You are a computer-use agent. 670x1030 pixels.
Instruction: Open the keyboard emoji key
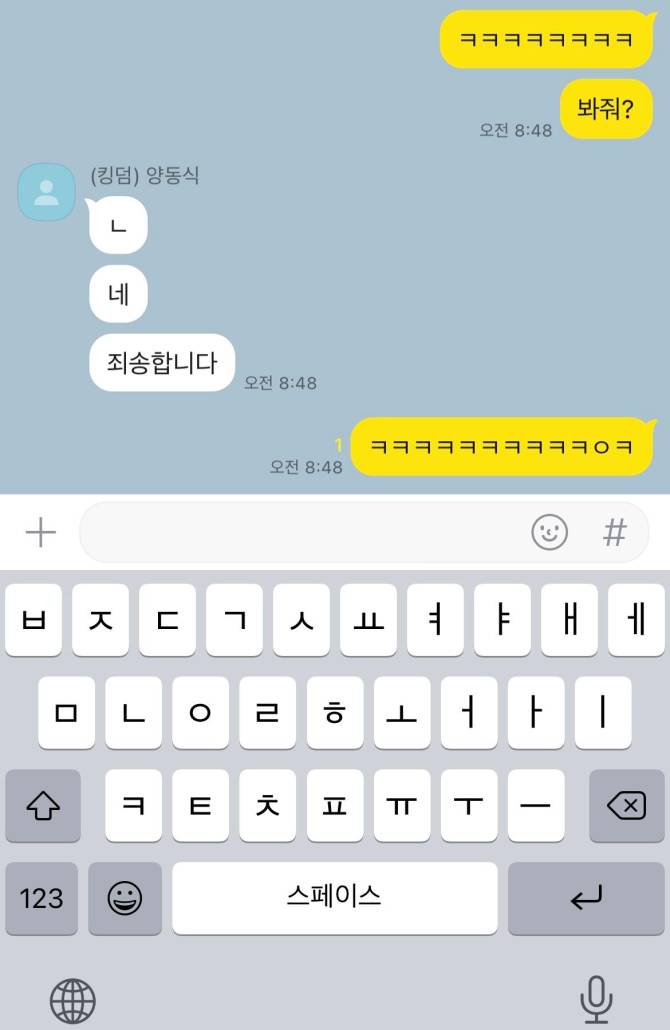(125, 898)
